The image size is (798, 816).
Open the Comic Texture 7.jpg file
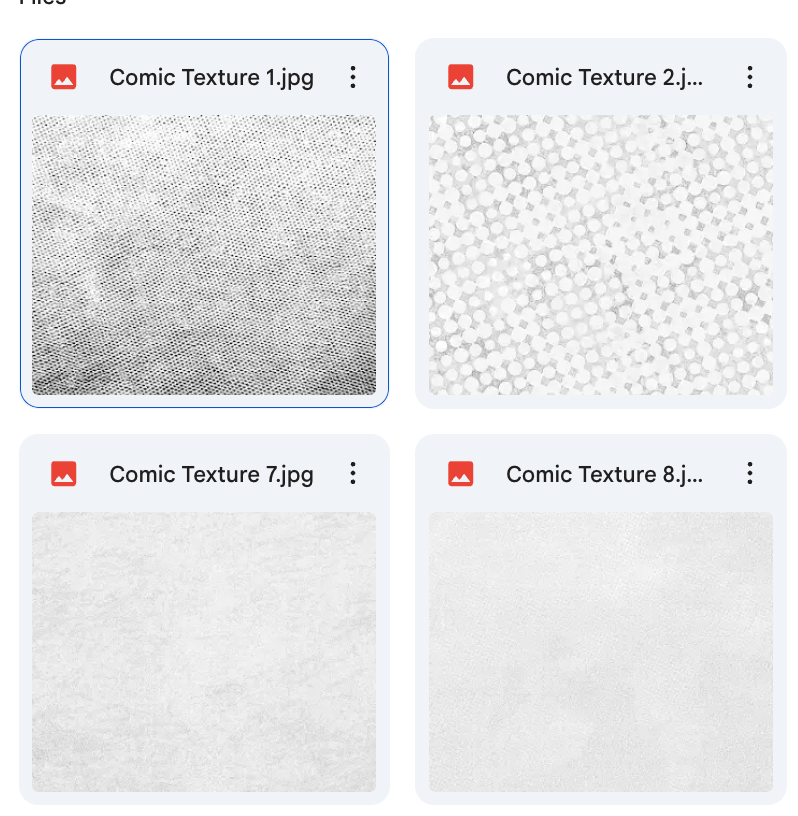click(x=204, y=652)
